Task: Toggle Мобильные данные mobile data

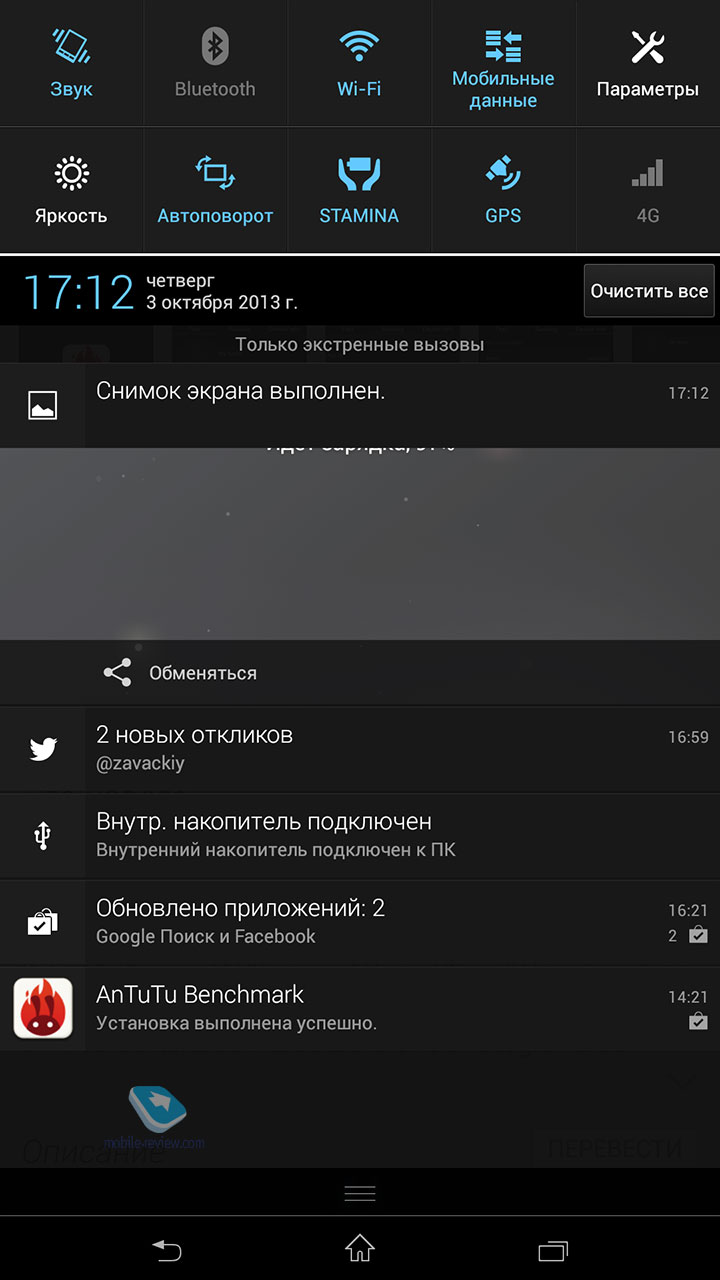Action: [x=503, y=63]
